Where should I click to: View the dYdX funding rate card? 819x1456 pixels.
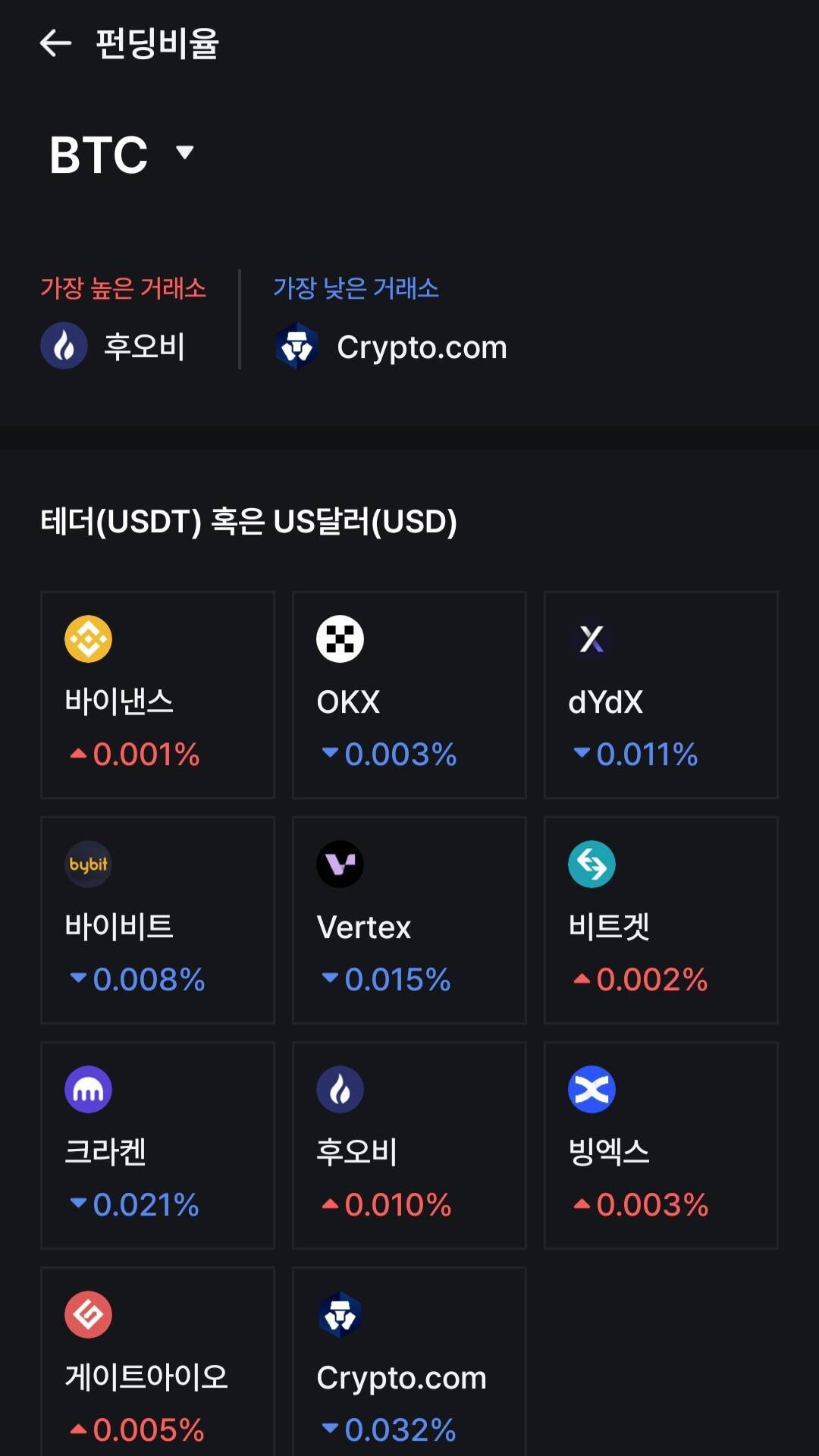pos(661,695)
